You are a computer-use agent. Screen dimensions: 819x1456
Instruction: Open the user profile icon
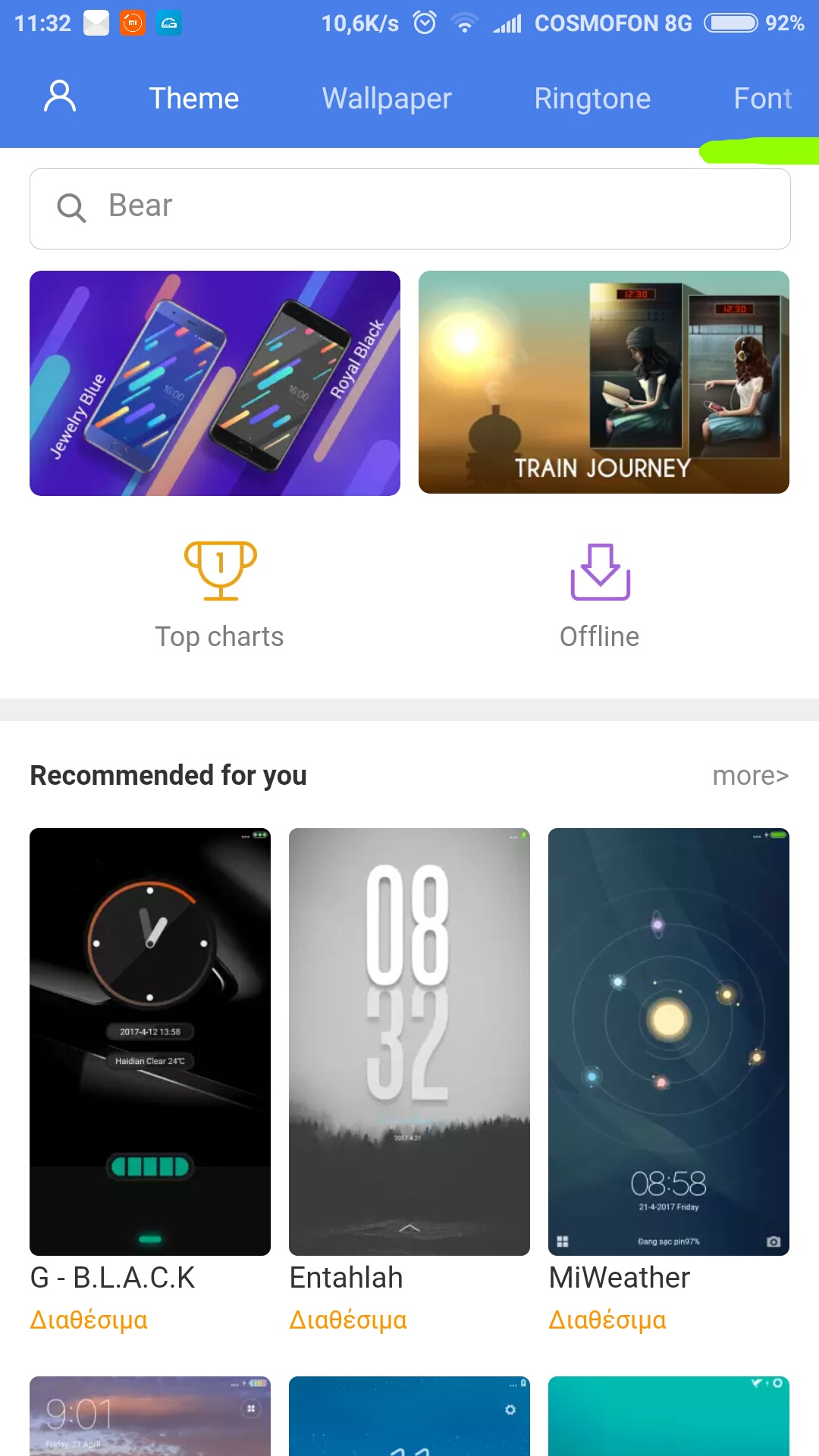click(x=60, y=97)
